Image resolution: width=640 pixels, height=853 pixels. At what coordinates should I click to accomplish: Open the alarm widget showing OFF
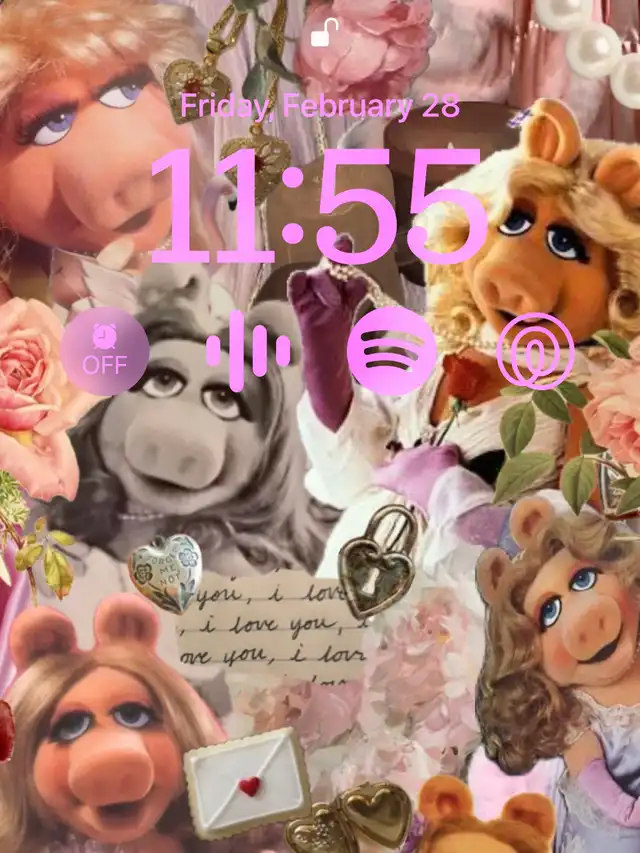tap(104, 351)
